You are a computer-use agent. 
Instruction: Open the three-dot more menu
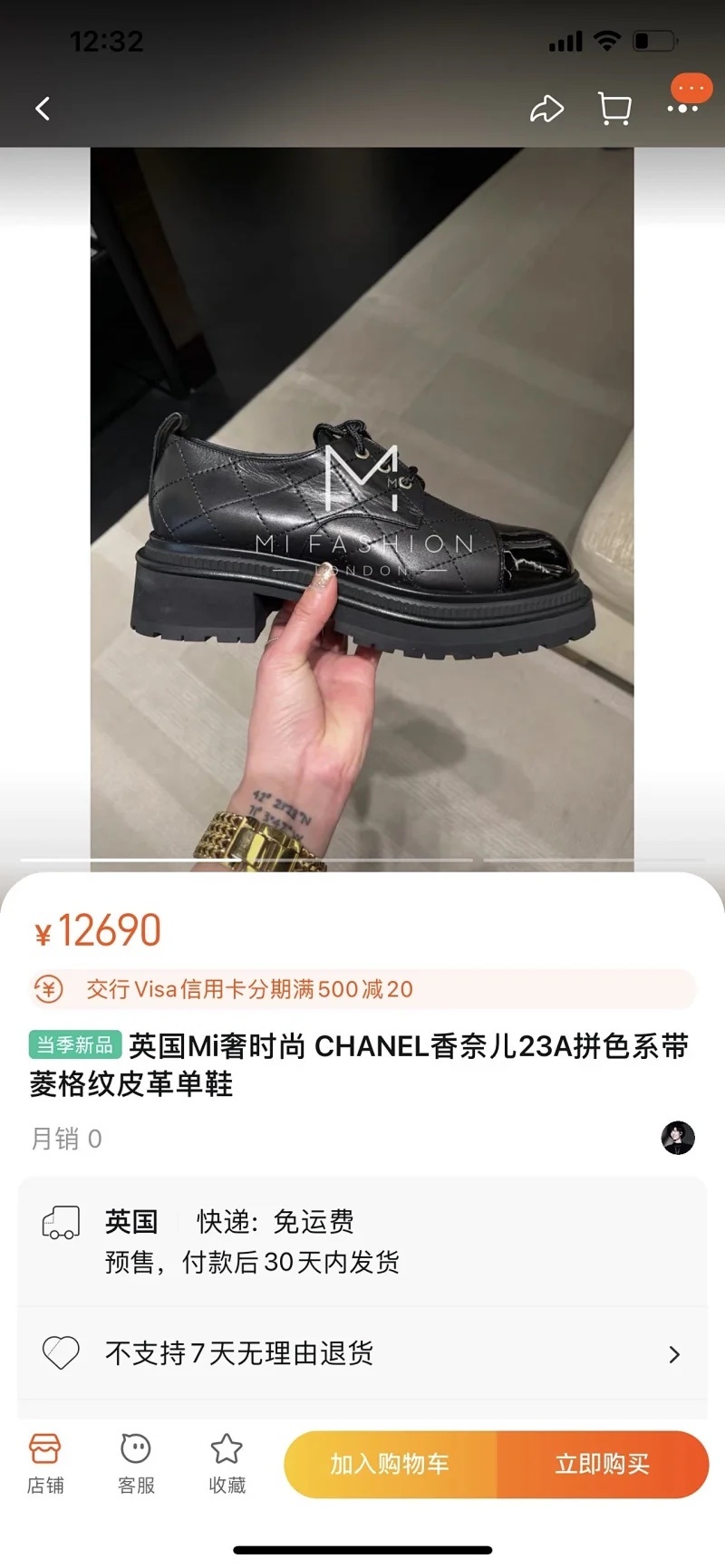click(x=682, y=109)
